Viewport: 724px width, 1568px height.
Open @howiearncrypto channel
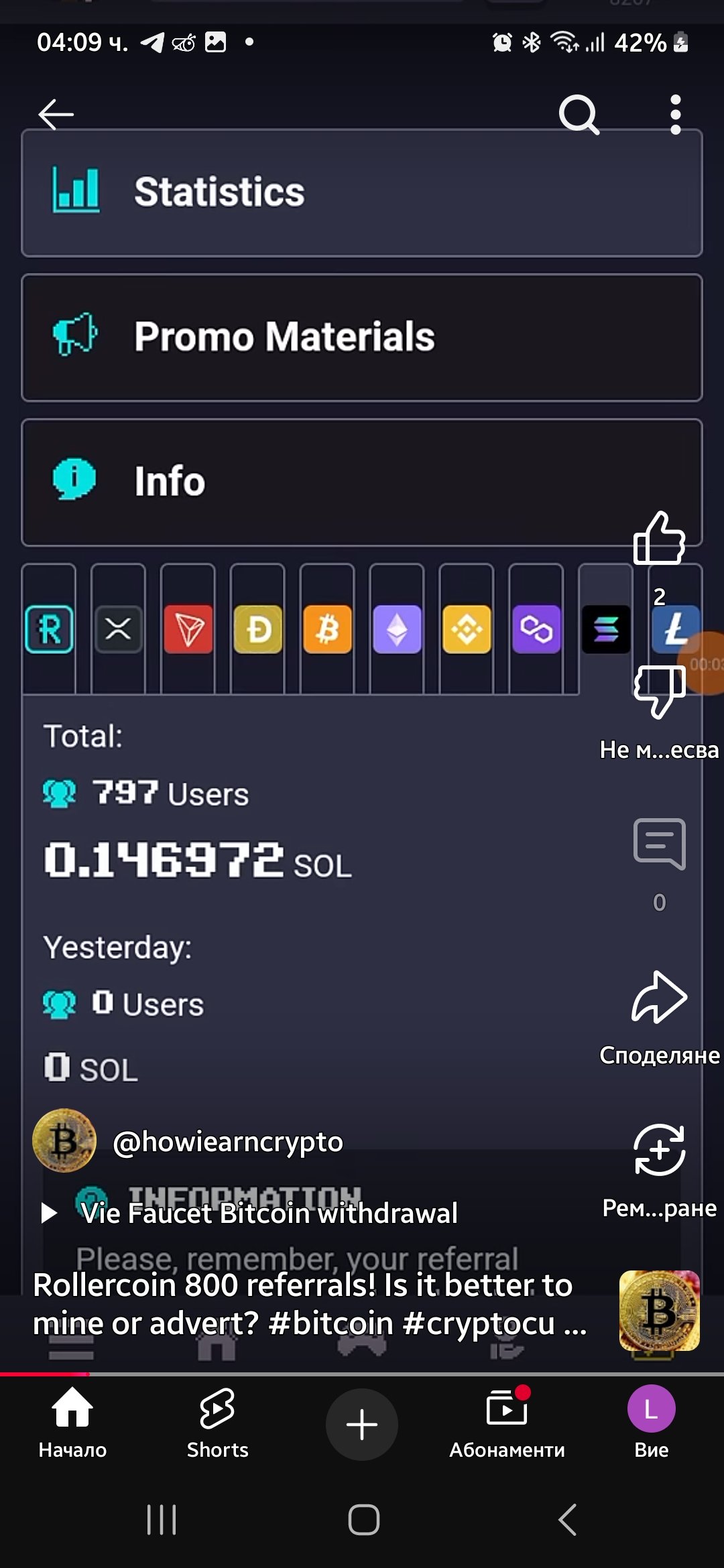tap(228, 1141)
